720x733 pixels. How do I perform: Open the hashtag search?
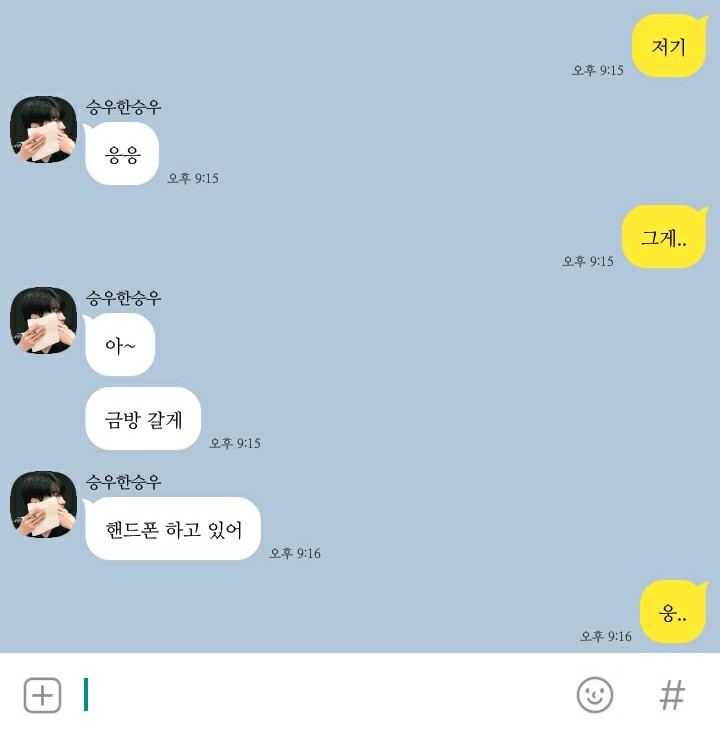[x=672, y=695]
